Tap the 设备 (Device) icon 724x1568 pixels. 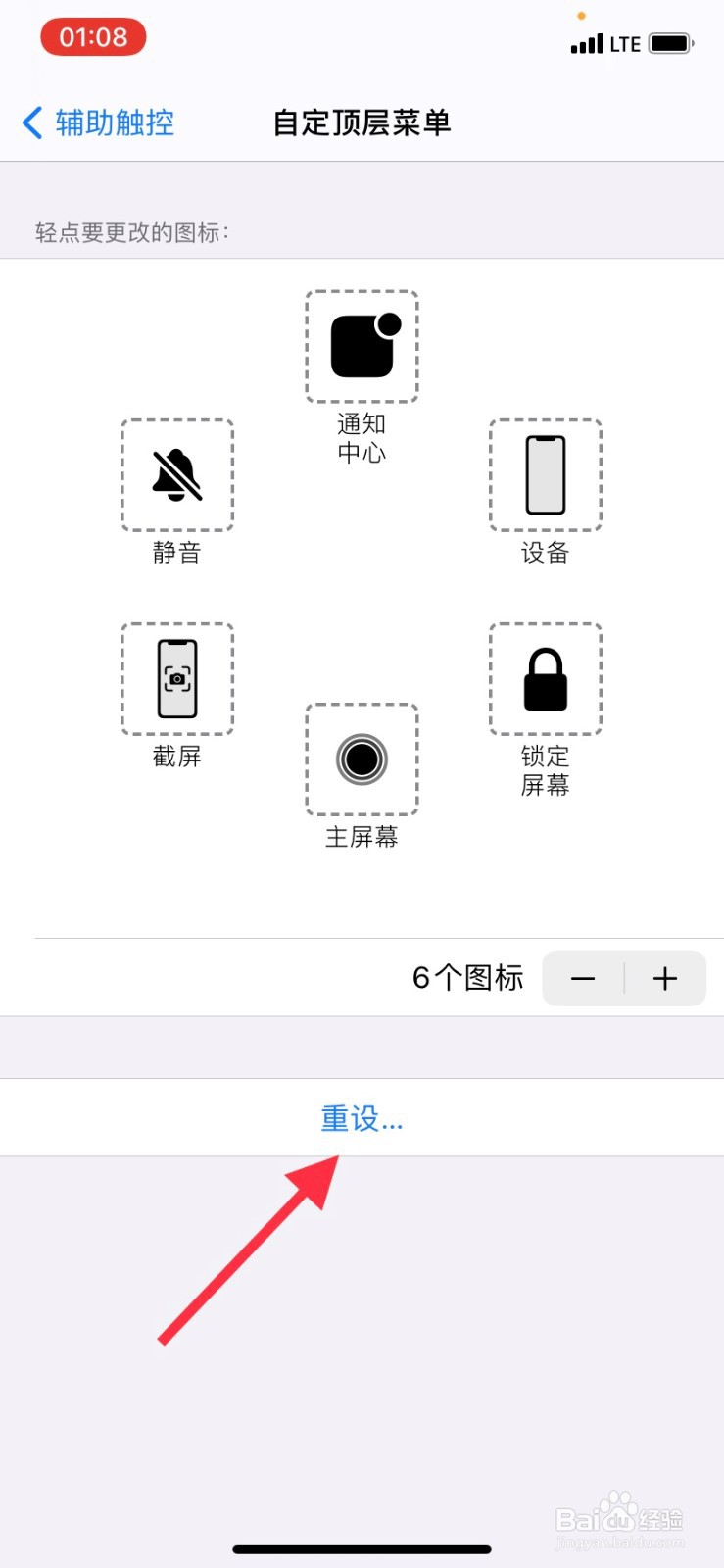coord(545,476)
